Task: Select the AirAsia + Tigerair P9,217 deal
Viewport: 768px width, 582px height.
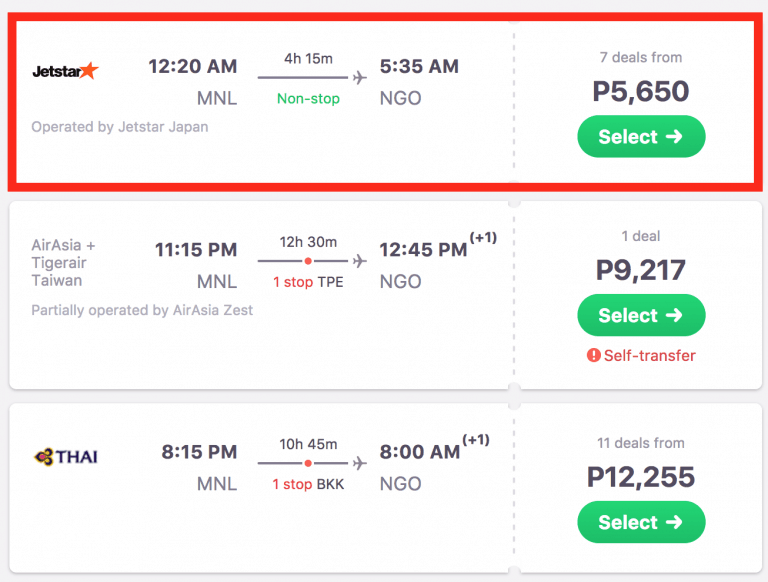Action: 641,315
